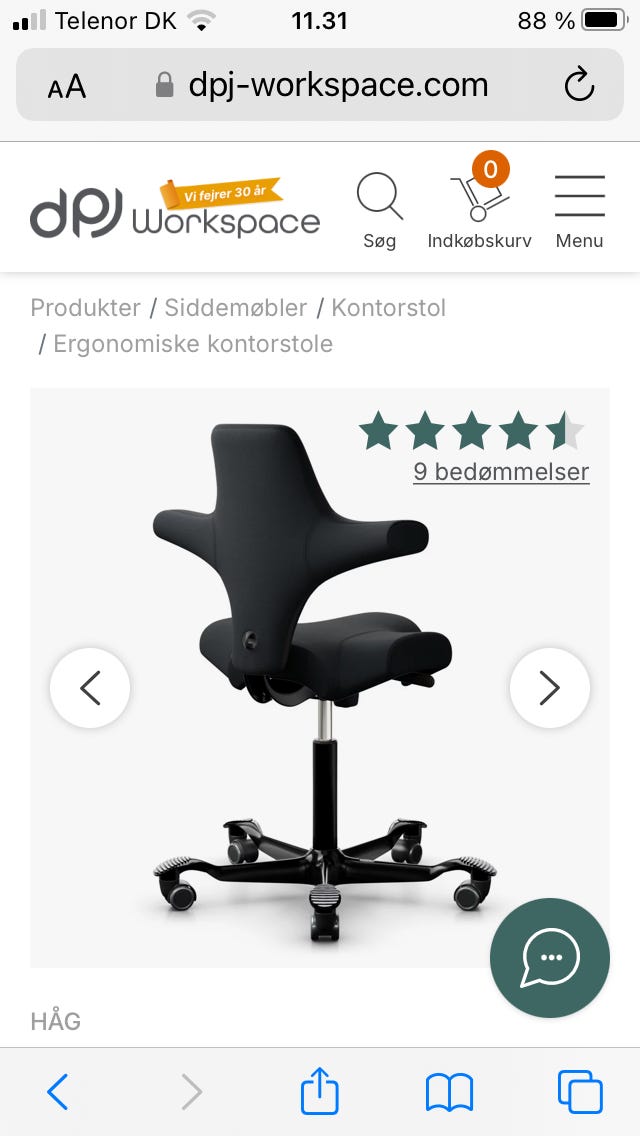This screenshot has height=1136, width=640.
Task: Show the next product image
Action: point(549,688)
